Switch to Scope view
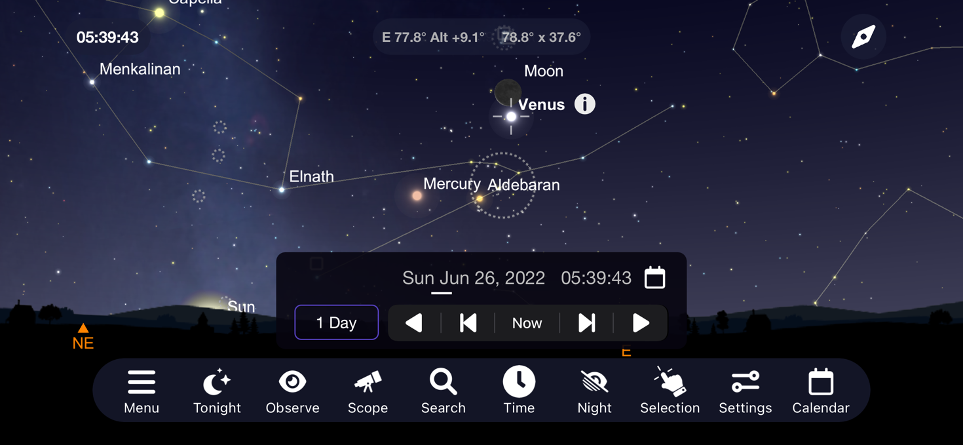 (367, 391)
